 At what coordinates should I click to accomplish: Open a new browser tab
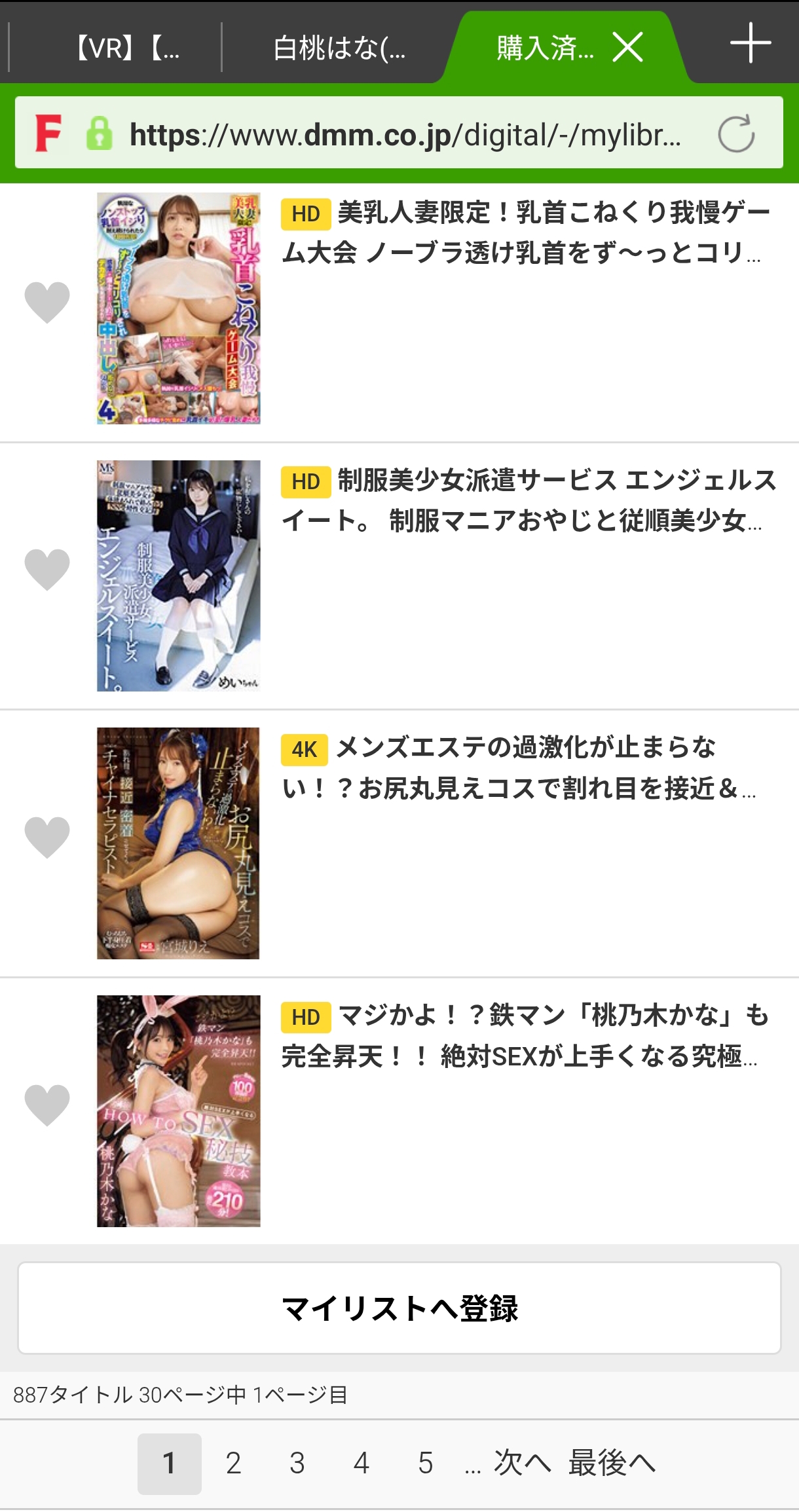(750, 43)
